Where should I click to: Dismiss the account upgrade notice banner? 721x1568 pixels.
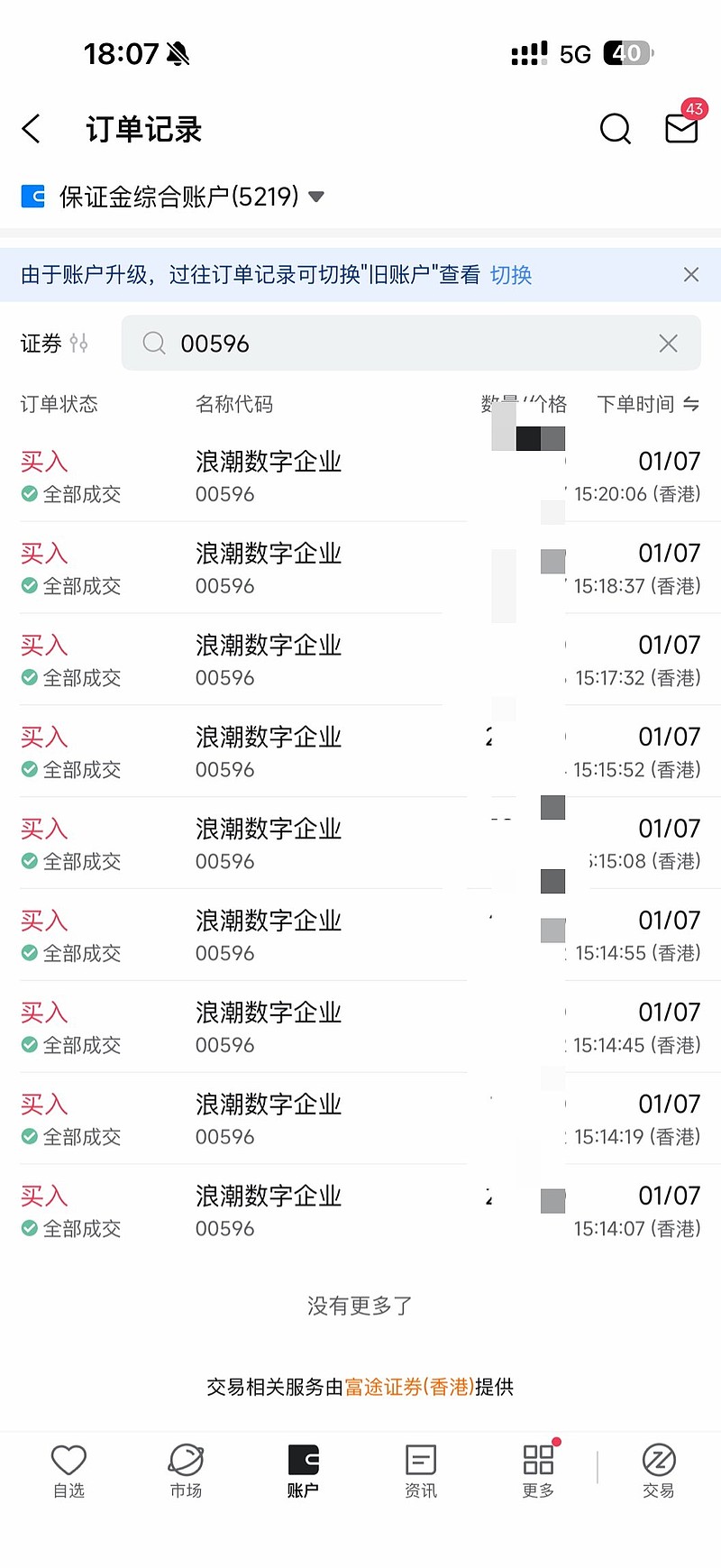point(690,275)
